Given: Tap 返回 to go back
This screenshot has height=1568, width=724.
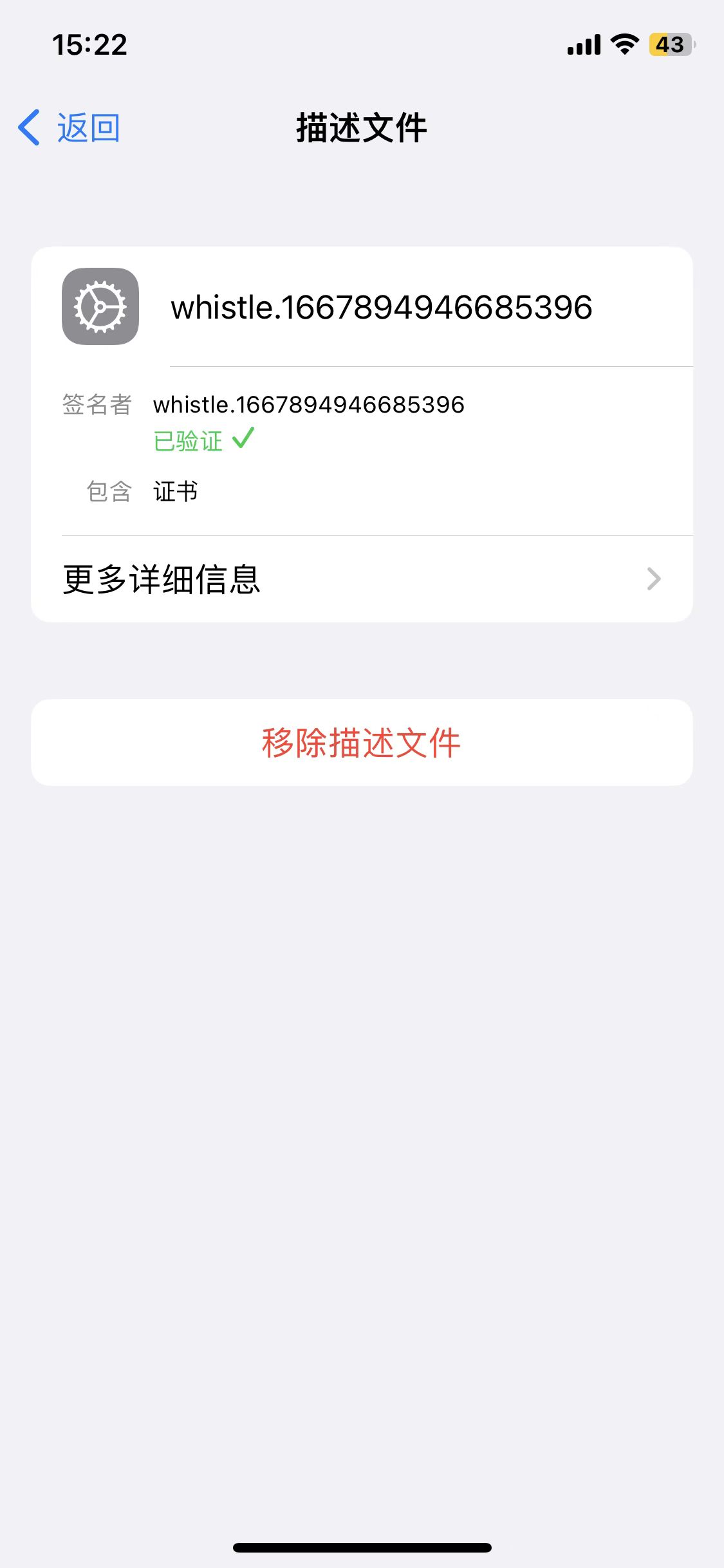Looking at the screenshot, I should (x=86, y=127).
